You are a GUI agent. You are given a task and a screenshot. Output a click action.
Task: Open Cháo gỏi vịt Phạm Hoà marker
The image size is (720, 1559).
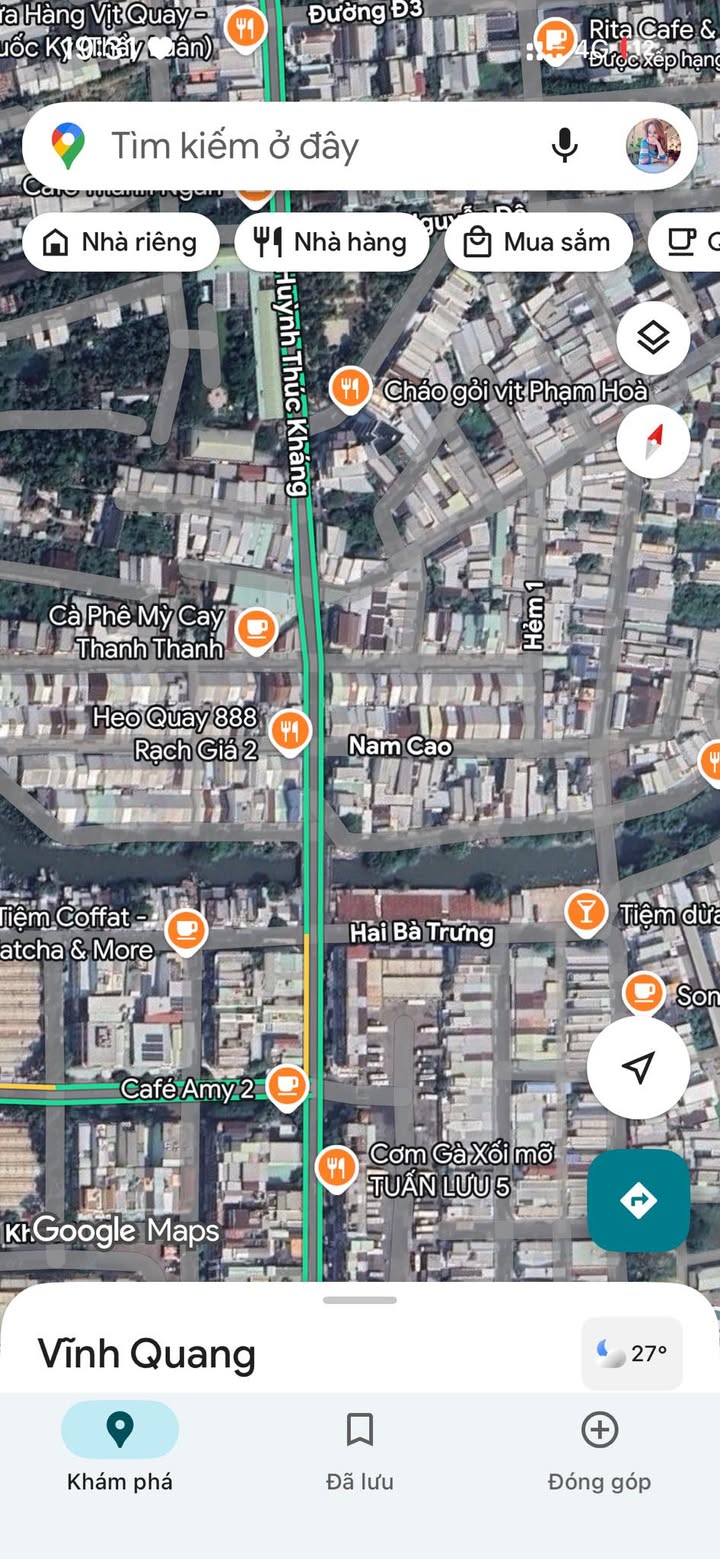coord(349,390)
